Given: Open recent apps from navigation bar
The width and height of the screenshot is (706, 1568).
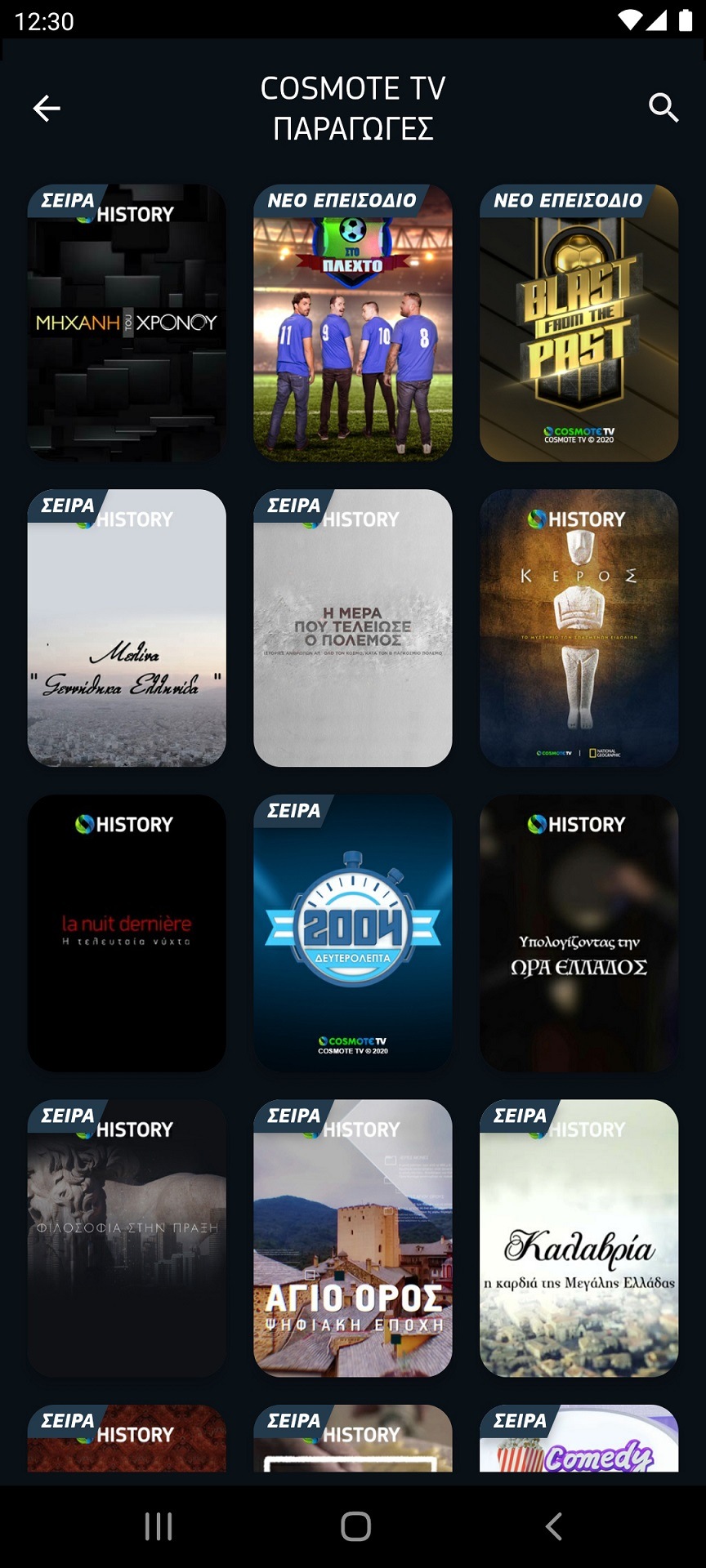Looking at the screenshot, I should pyautogui.click(x=159, y=1526).
